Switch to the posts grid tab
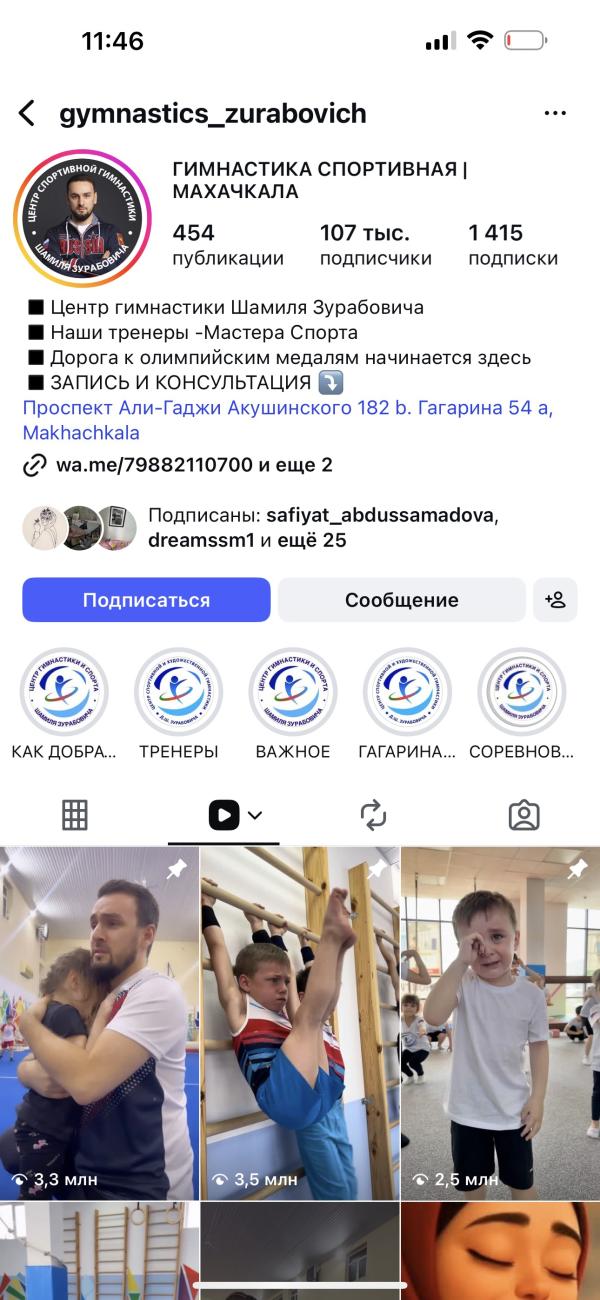 point(75,816)
